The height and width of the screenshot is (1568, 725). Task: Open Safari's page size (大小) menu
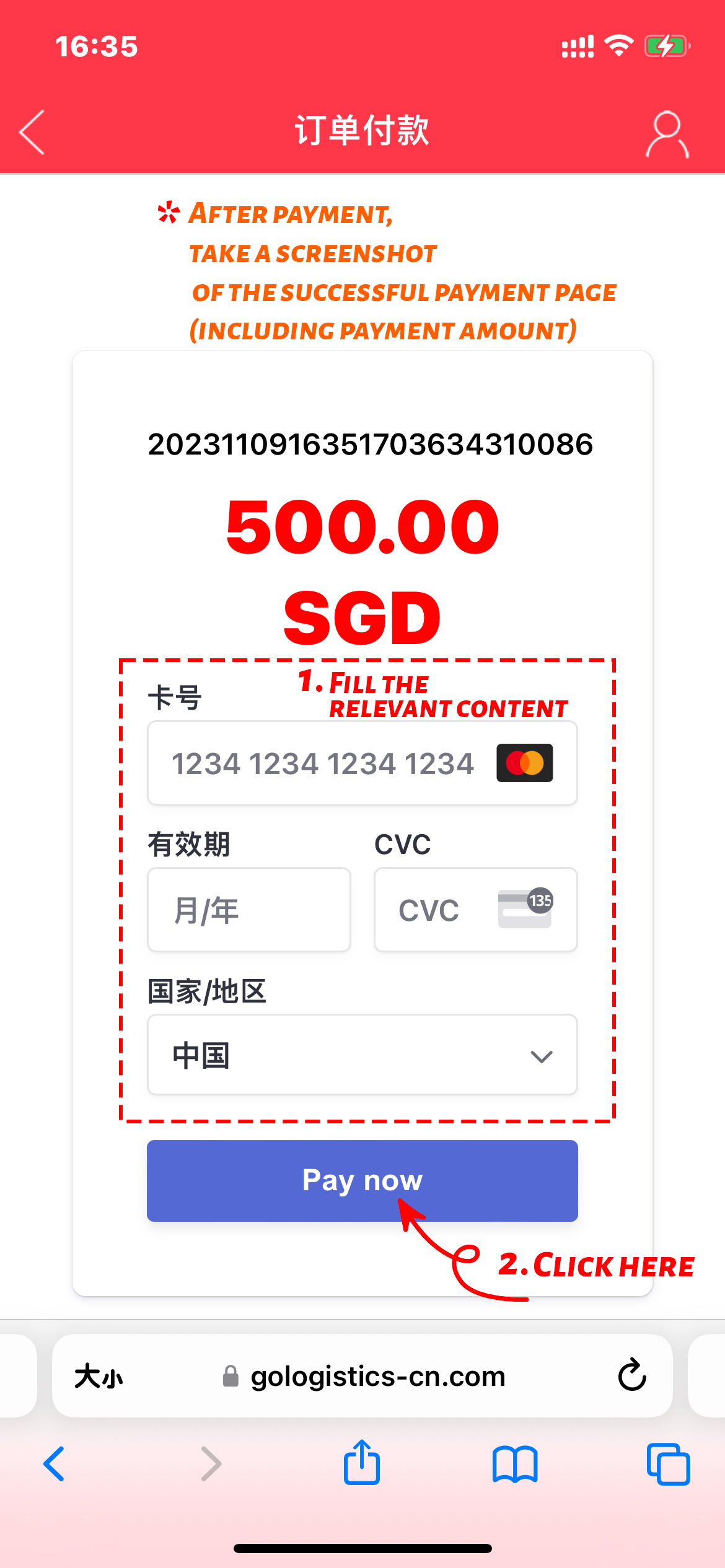point(99,1377)
